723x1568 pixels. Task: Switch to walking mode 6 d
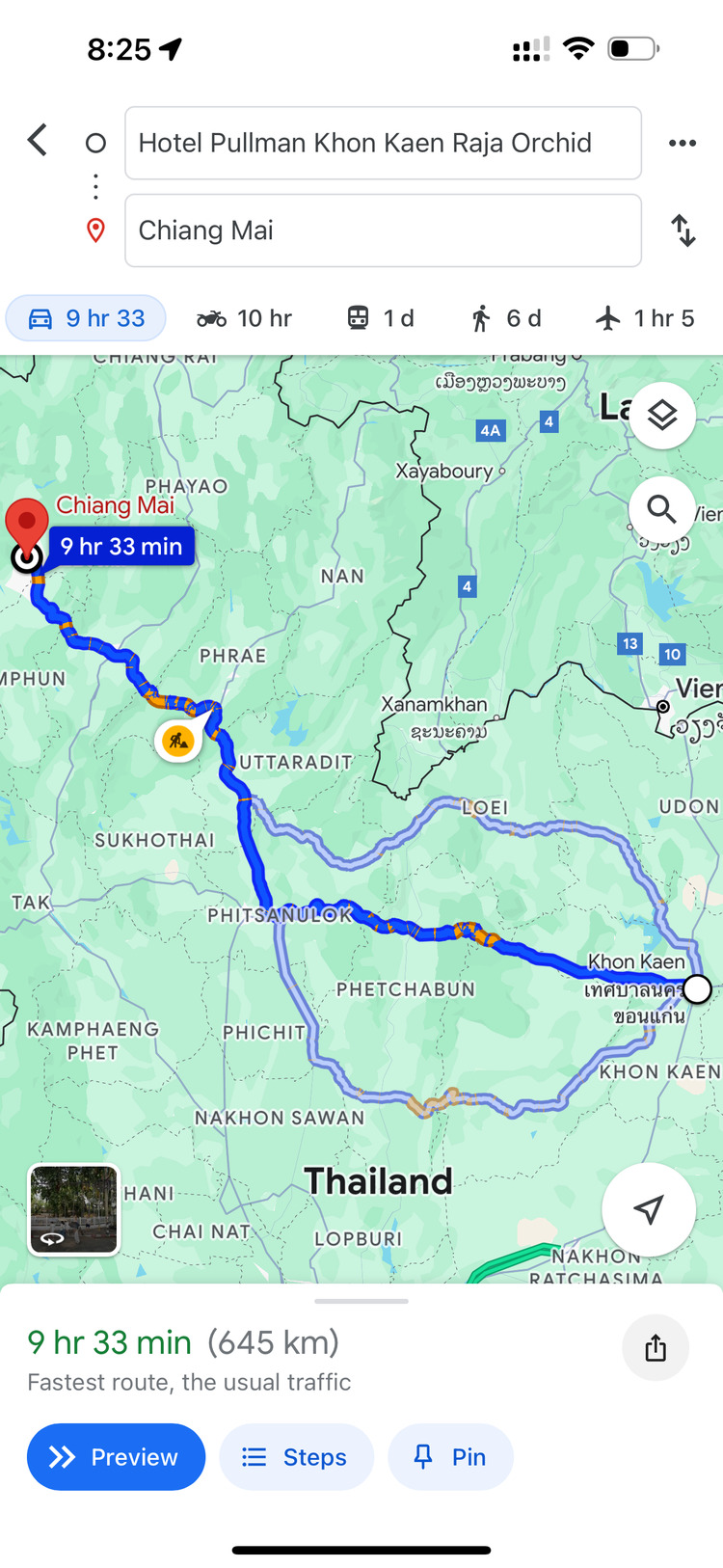506,318
